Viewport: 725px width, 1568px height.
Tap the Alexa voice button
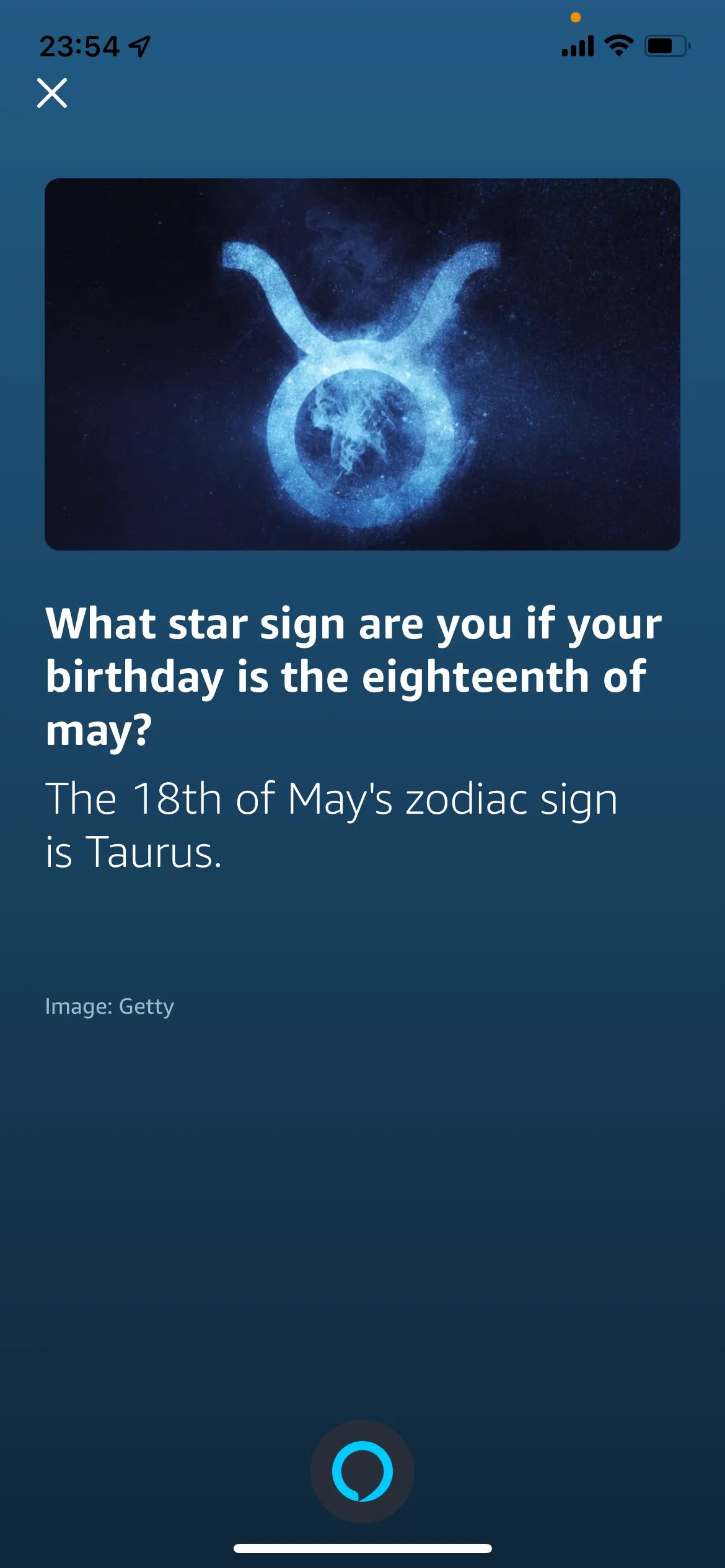tap(362, 1471)
